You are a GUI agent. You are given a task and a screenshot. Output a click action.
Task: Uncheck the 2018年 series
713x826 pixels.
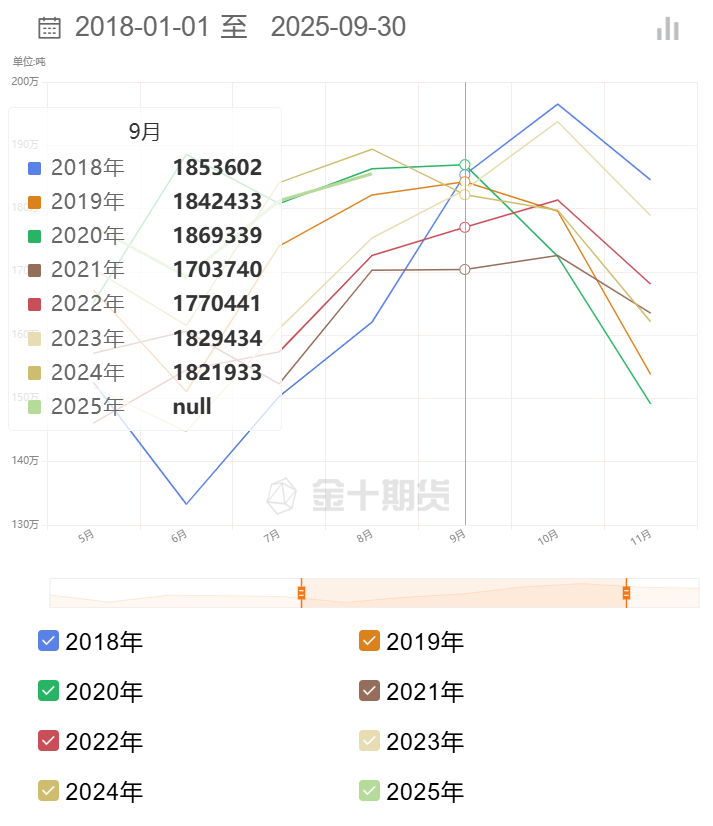click(x=48, y=641)
